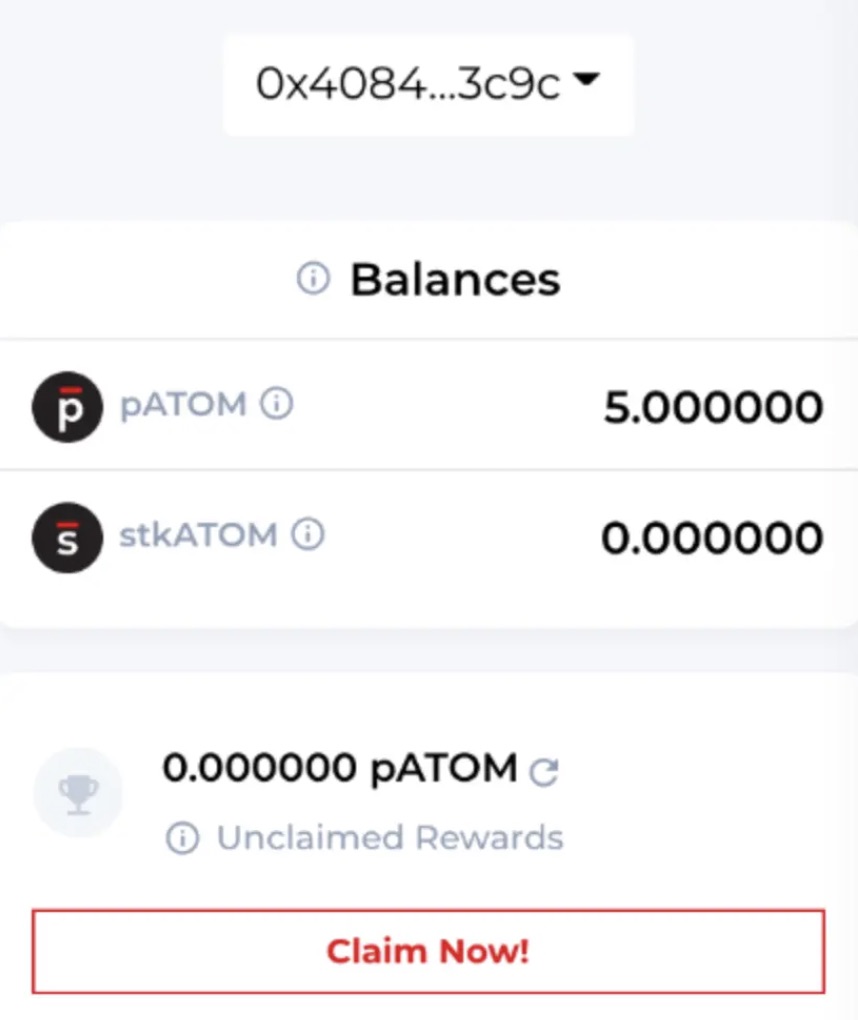Viewport: 858px width, 1020px height.
Task: Click the stkATOM balance of 0.000000
Action: click(713, 537)
